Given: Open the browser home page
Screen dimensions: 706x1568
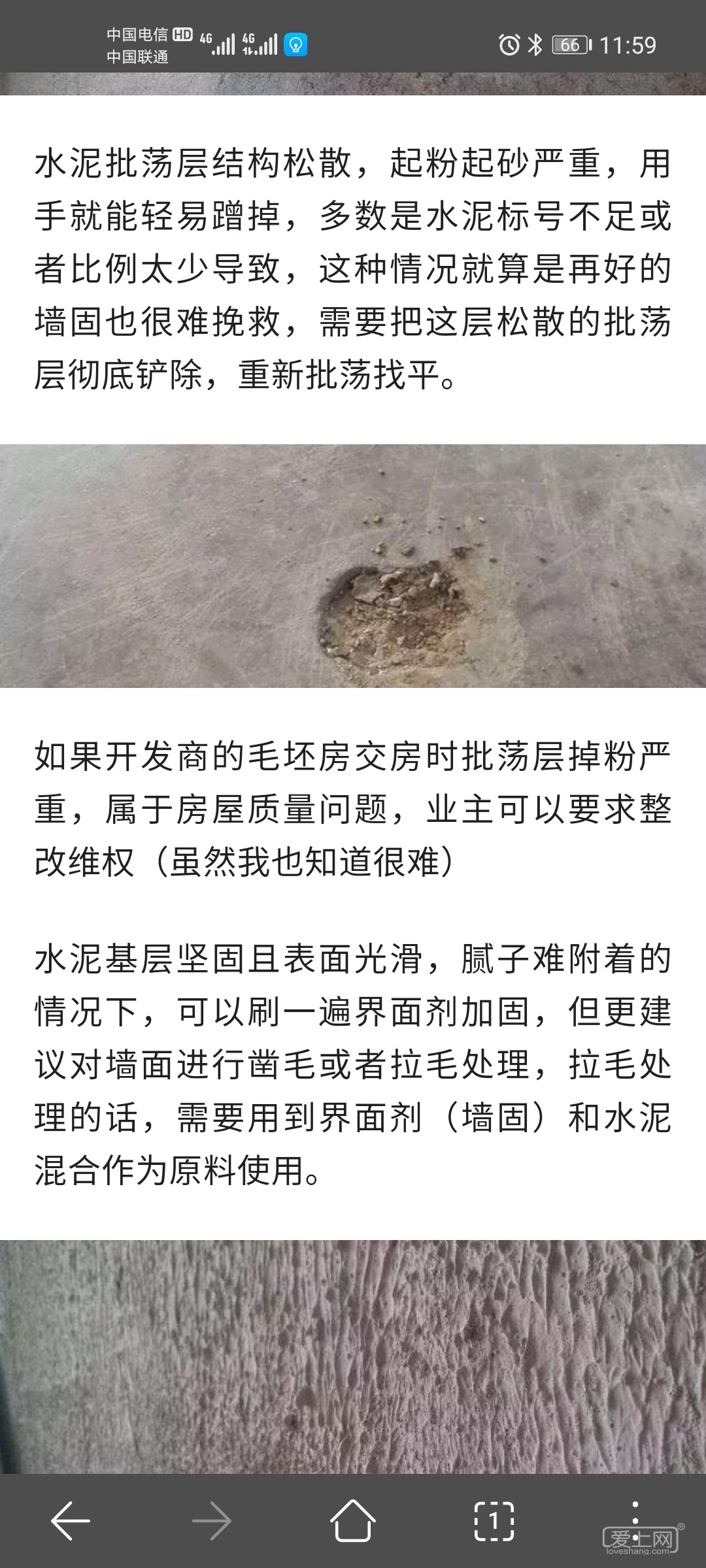Looking at the screenshot, I should click(353, 1521).
